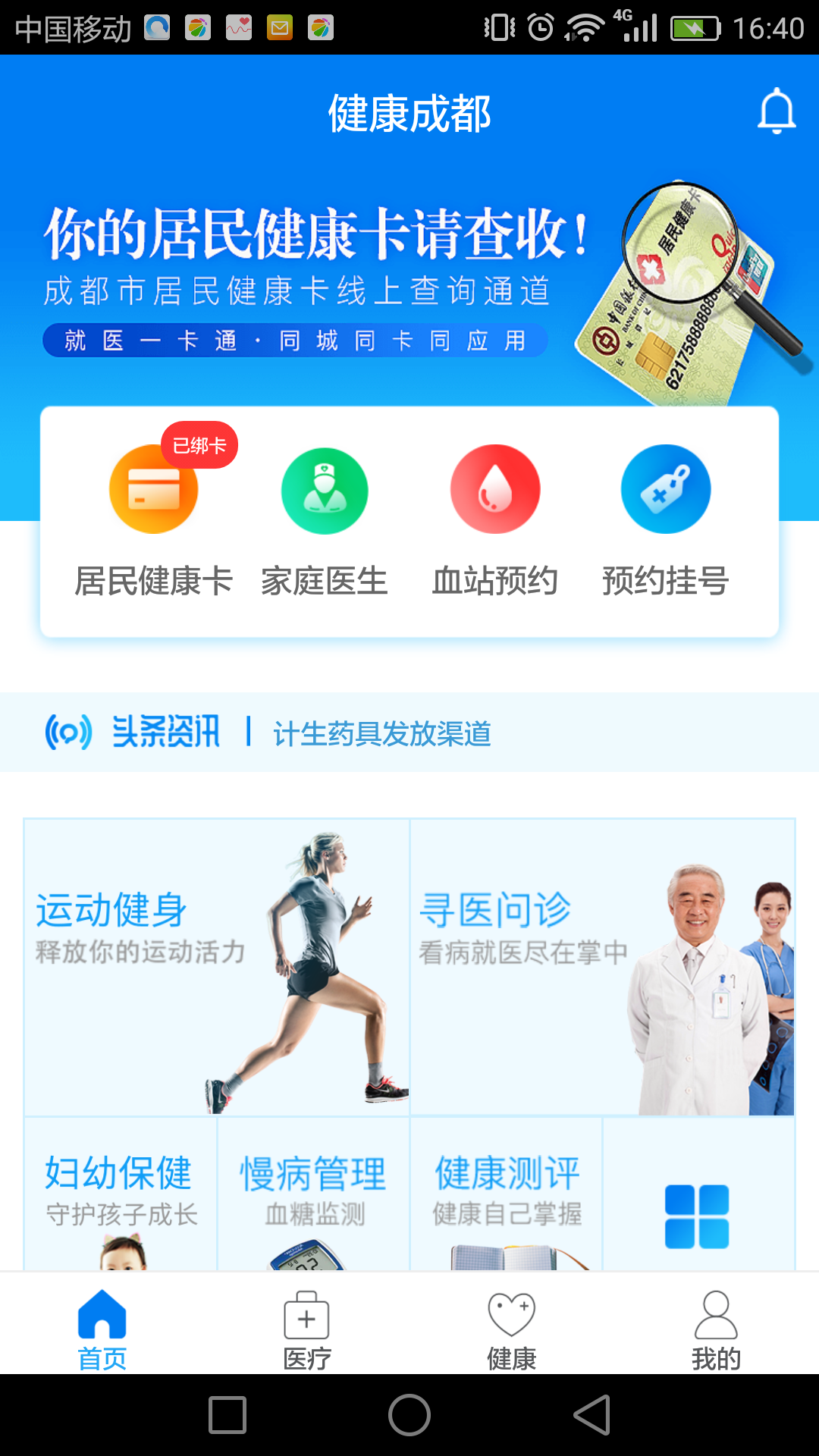Open 健康测评 tile
Viewport: 819px width, 1456px height.
507,1192
